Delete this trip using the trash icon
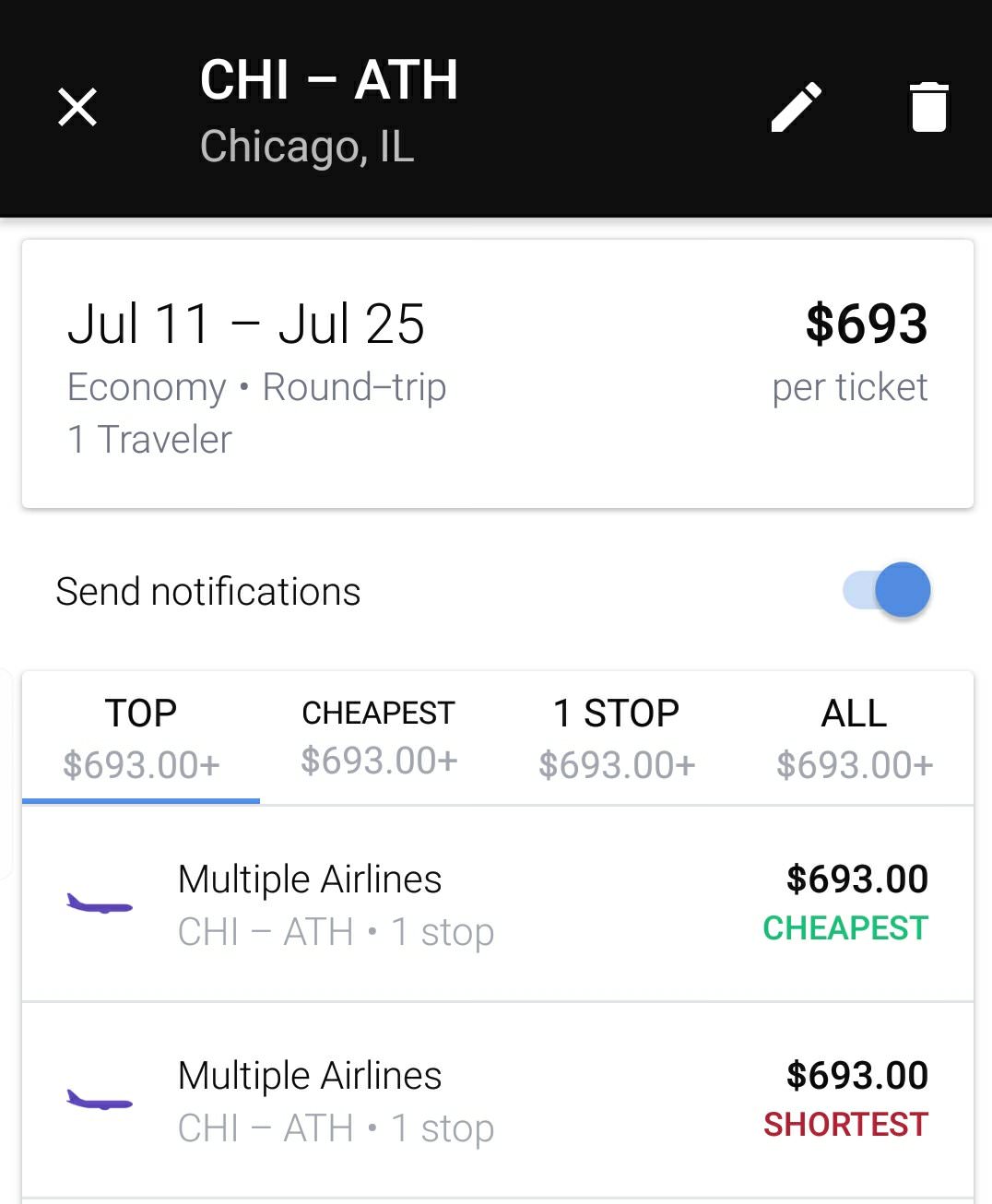This screenshot has height=1204, width=992. point(928,107)
